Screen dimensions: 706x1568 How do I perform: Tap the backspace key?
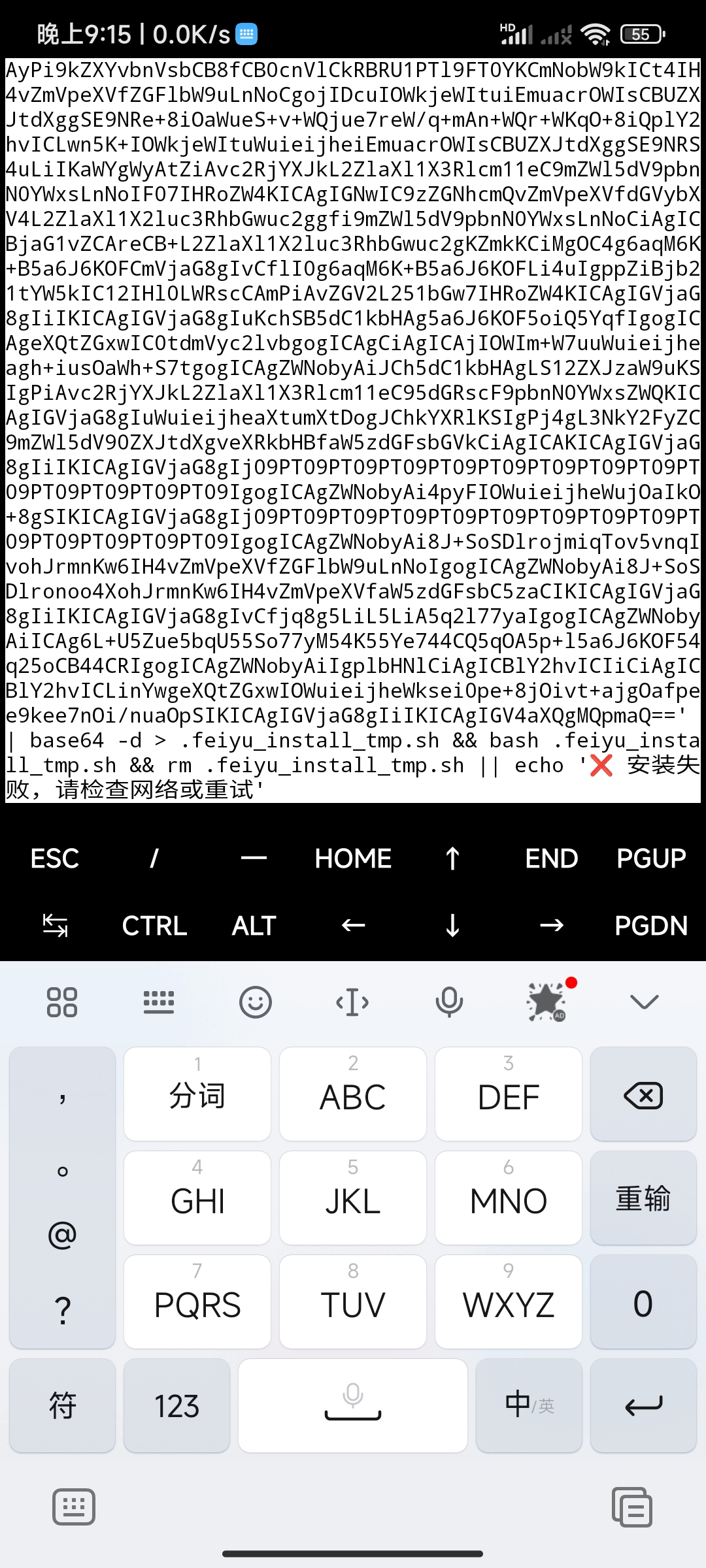tap(643, 1094)
